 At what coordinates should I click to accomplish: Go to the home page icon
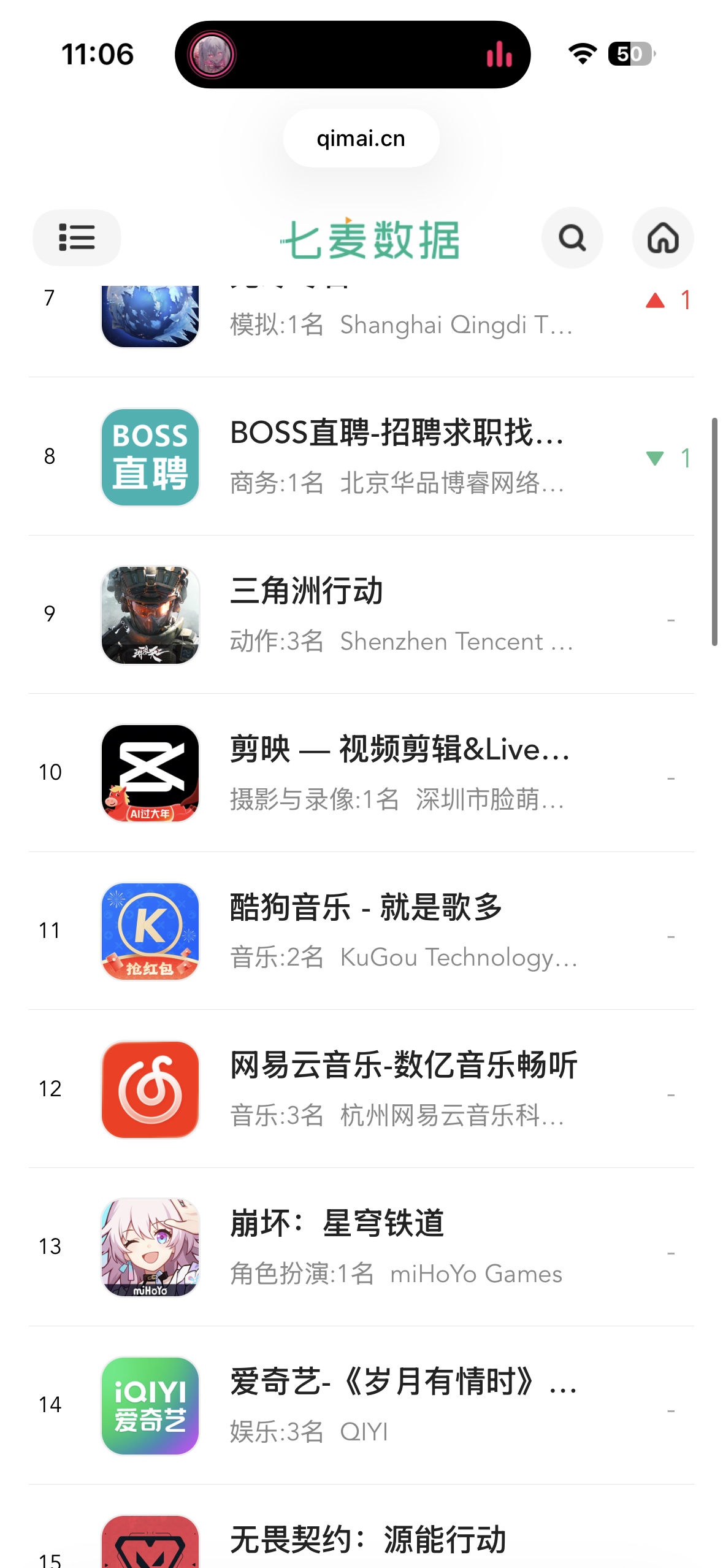662,238
